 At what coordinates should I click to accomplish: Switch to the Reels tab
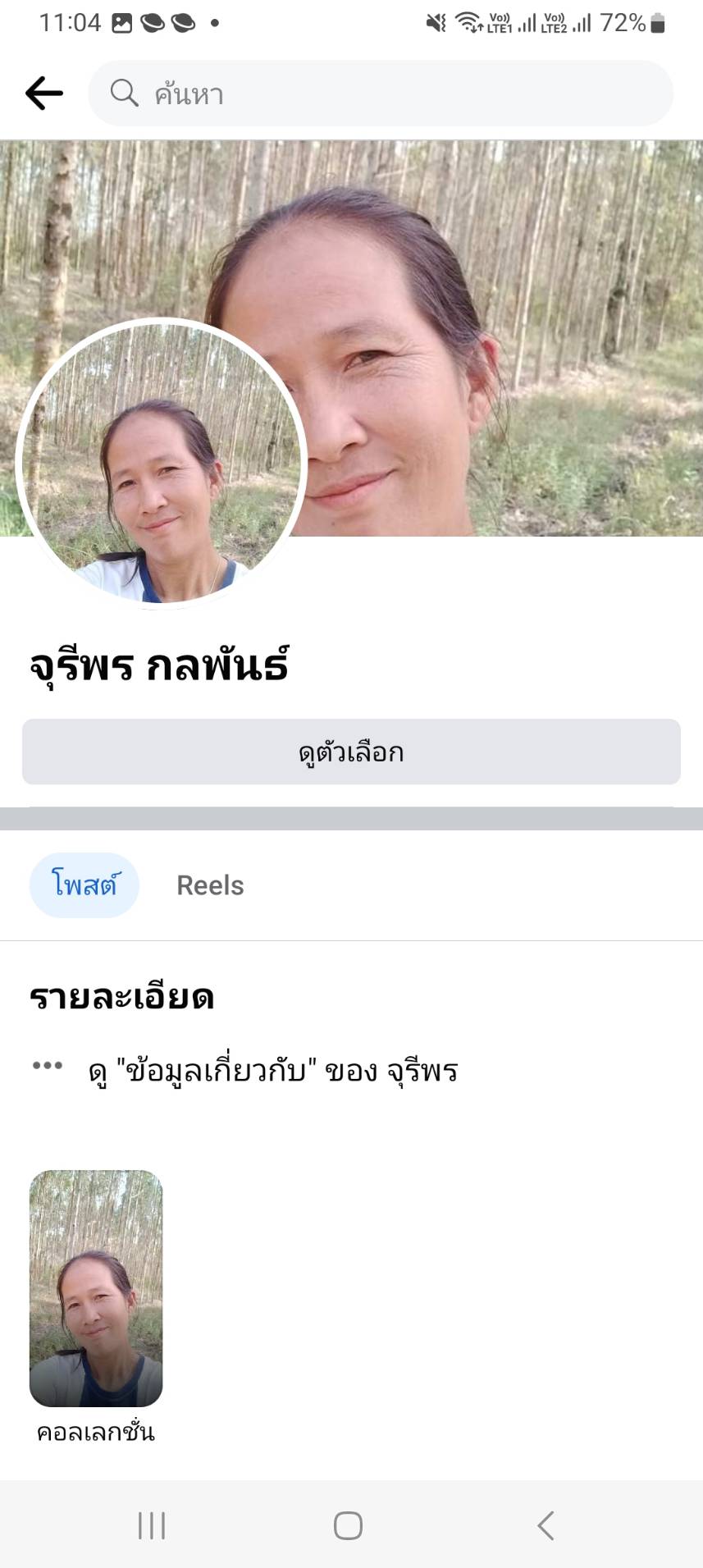tap(210, 885)
